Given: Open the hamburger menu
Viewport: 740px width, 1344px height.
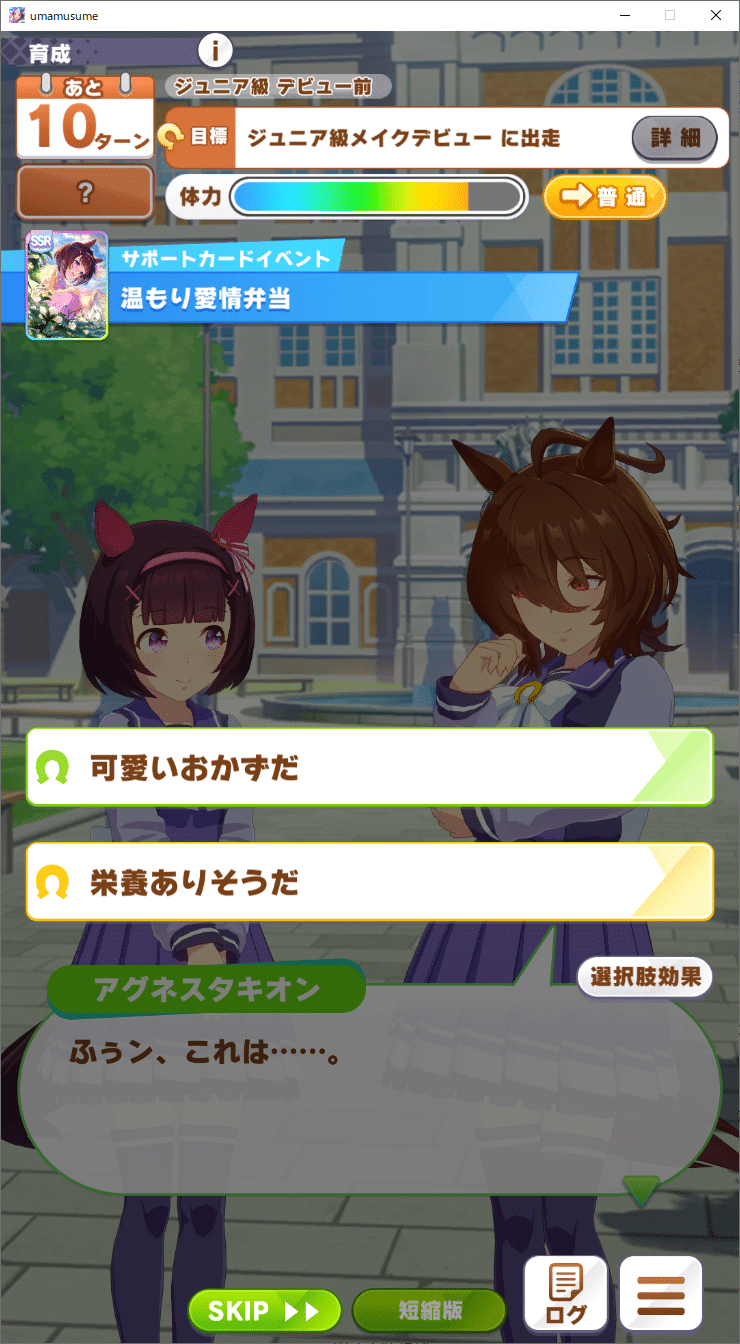Looking at the screenshot, I should [661, 1294].
